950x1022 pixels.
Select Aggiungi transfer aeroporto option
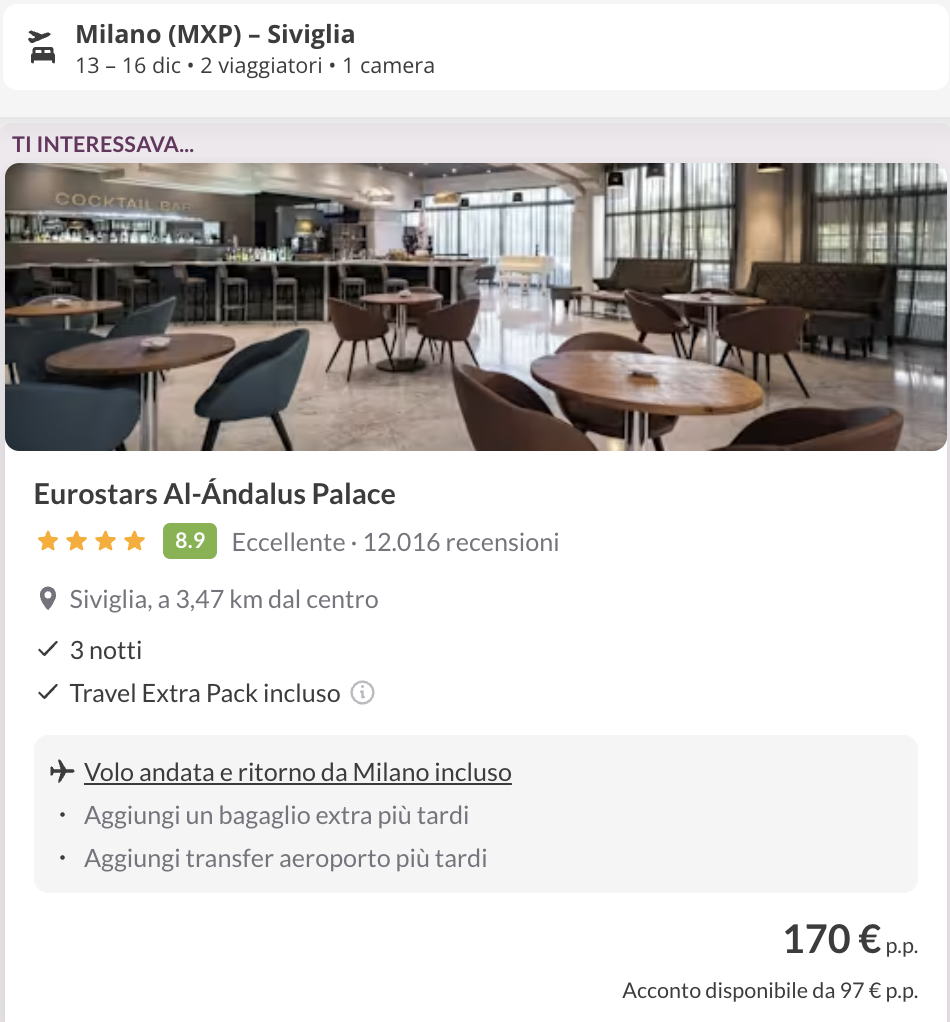(283, 857)
